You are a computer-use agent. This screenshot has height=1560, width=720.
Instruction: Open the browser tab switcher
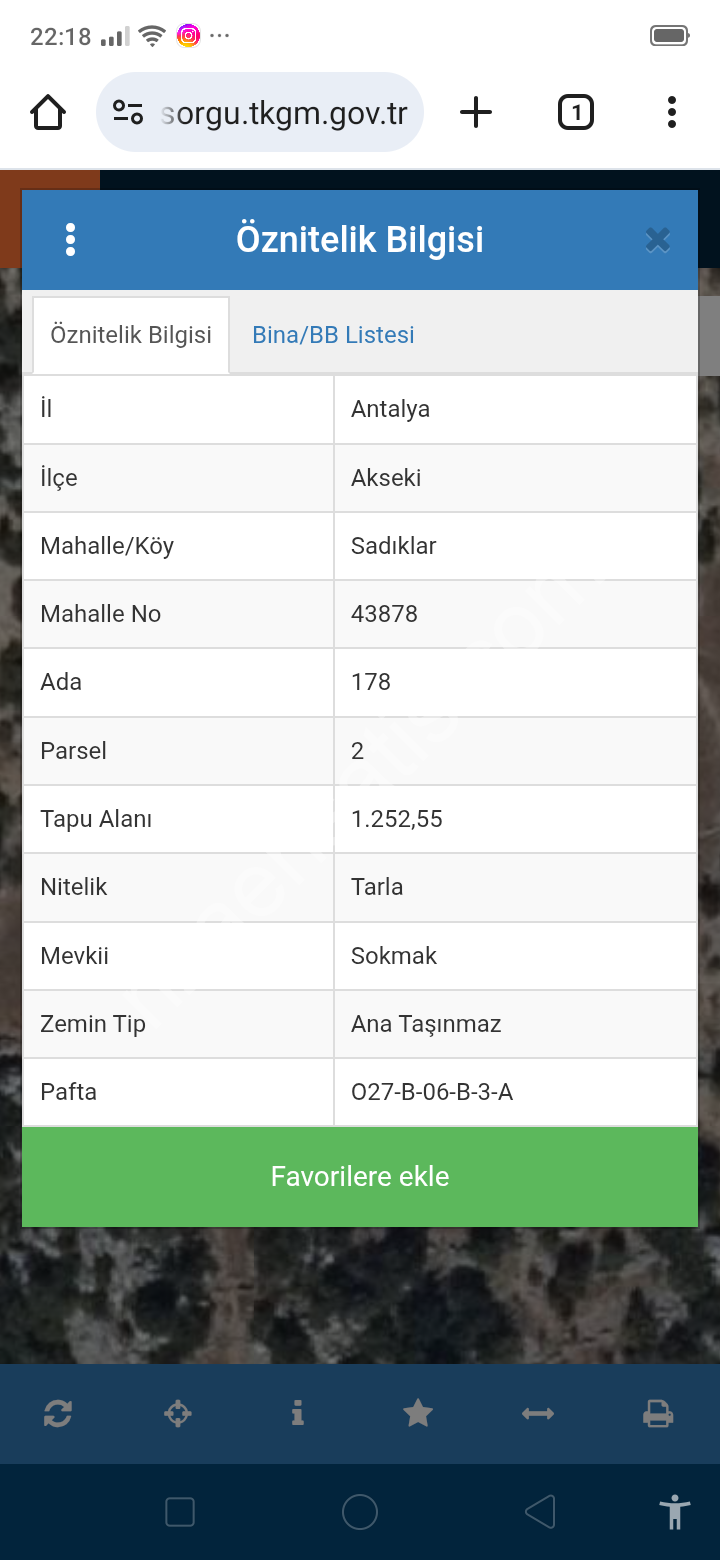575,112
